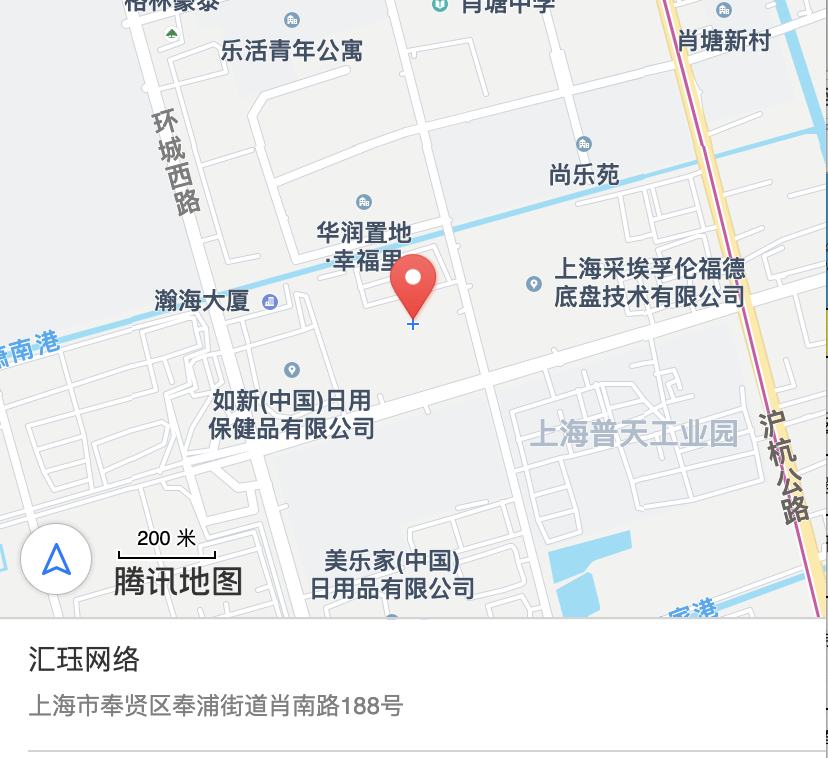Tap the blue locate-me arrow button
Viewport: 828px width, 758px height.
pos(57,559)
